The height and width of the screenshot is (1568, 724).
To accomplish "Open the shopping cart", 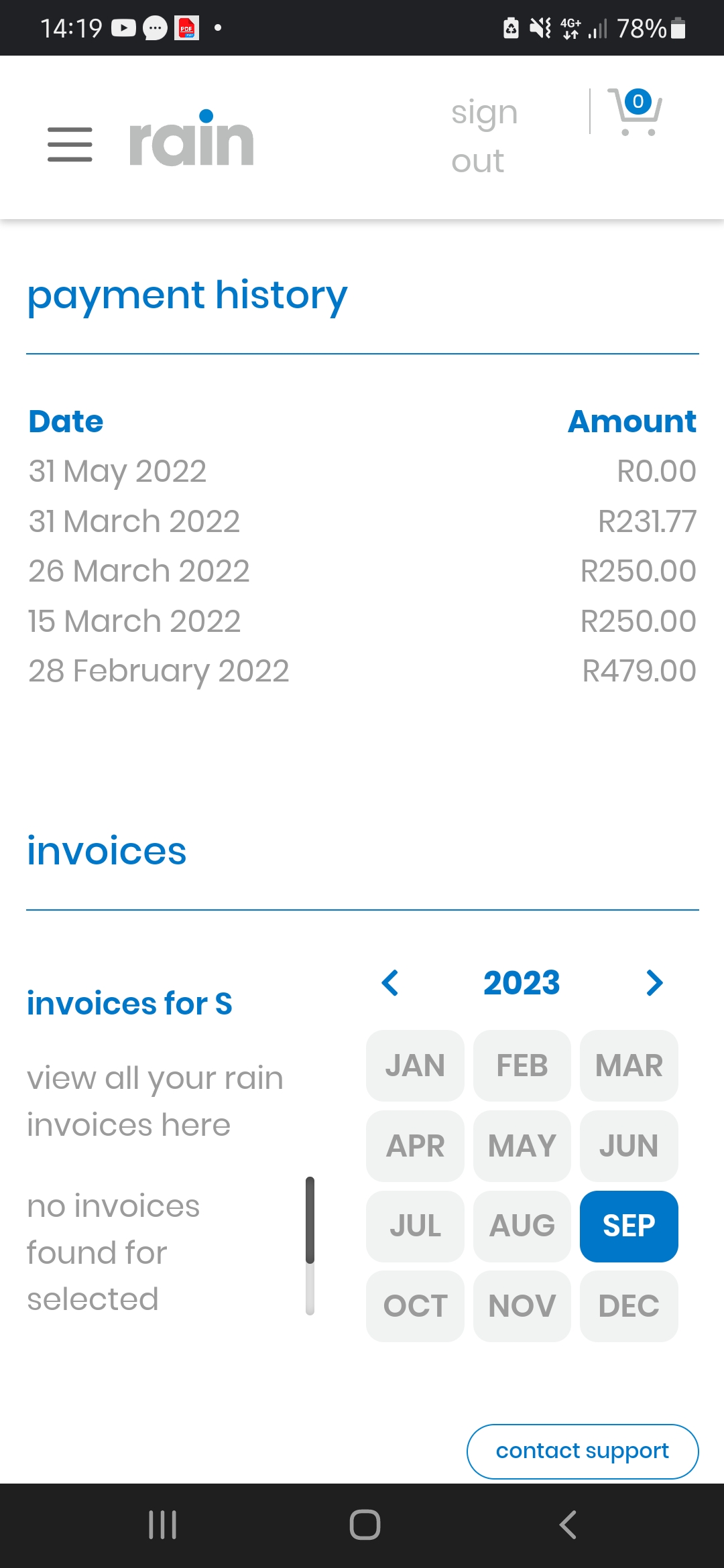I will (x=635, y=112).
